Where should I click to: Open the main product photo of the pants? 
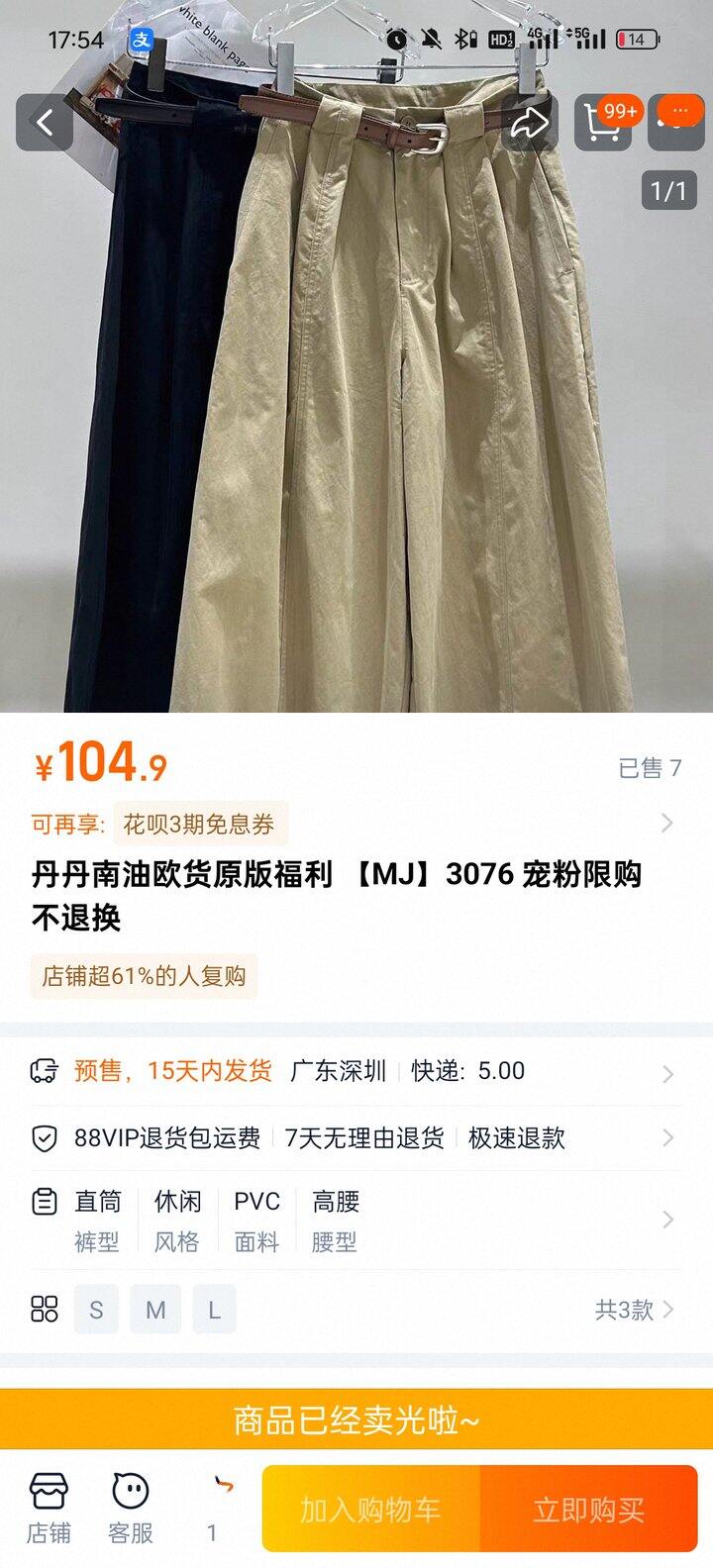[x=356, y=416]
